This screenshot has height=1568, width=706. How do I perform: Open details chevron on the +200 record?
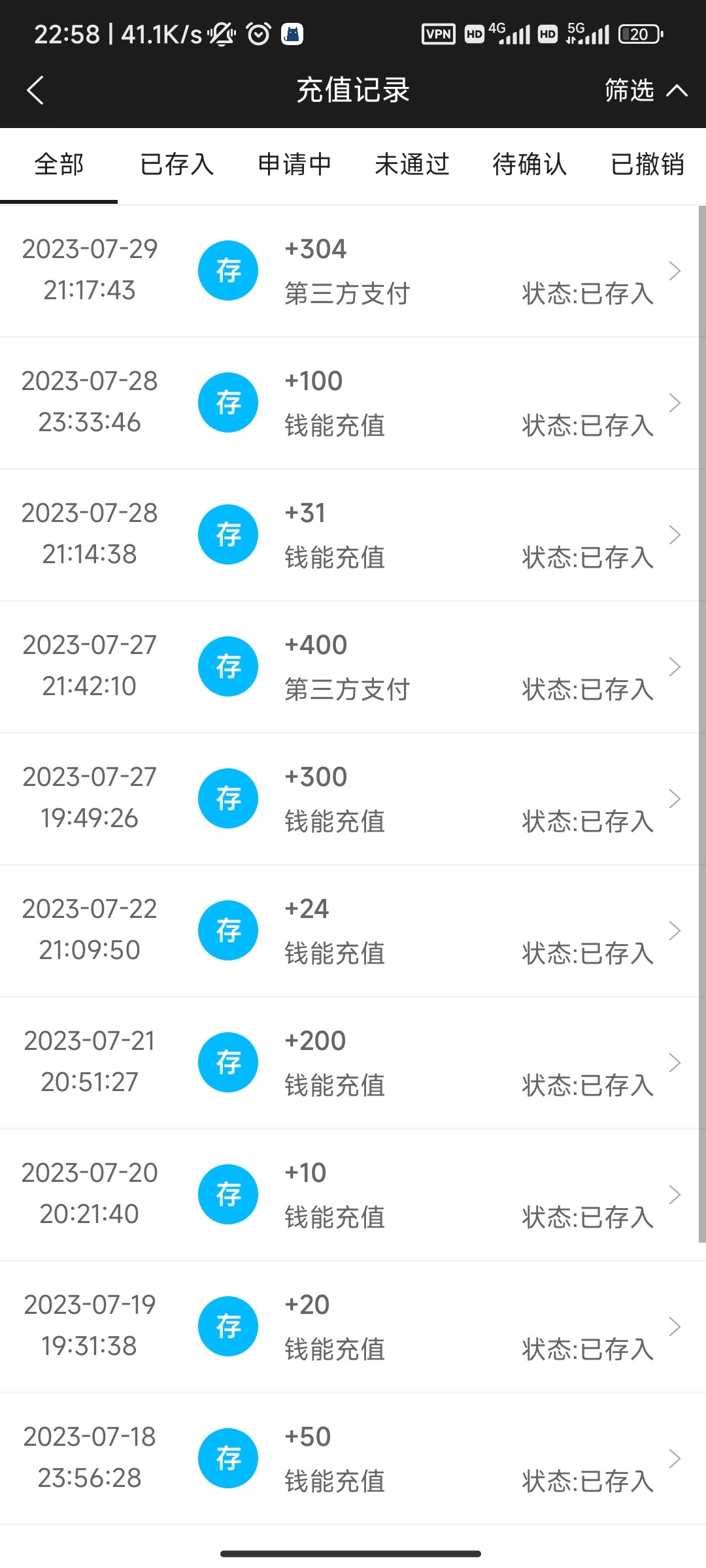click(675, 1062)
